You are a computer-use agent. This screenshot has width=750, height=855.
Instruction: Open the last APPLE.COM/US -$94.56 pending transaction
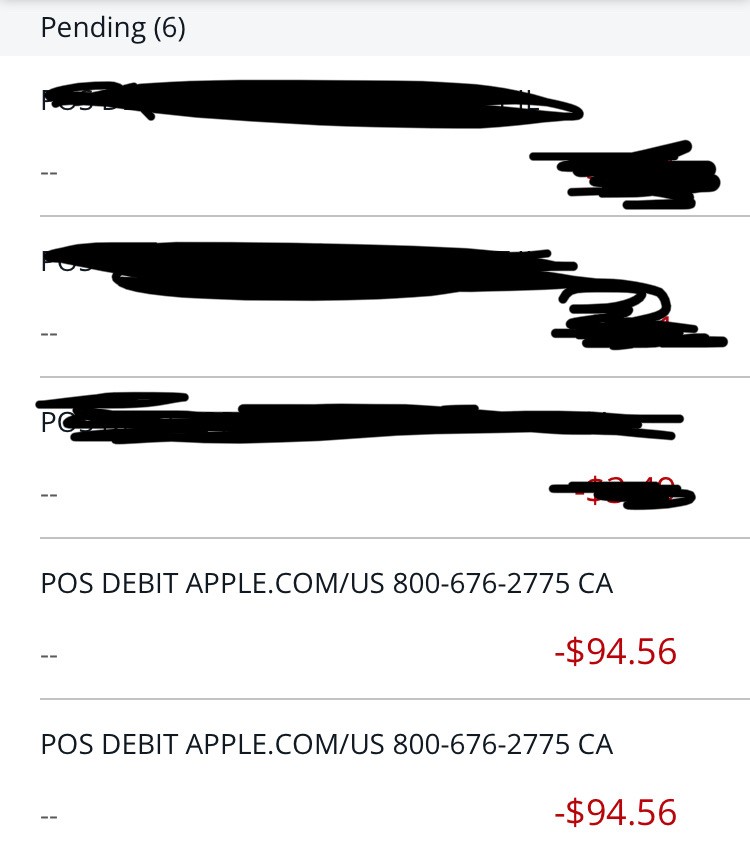(x=326, y=745)
